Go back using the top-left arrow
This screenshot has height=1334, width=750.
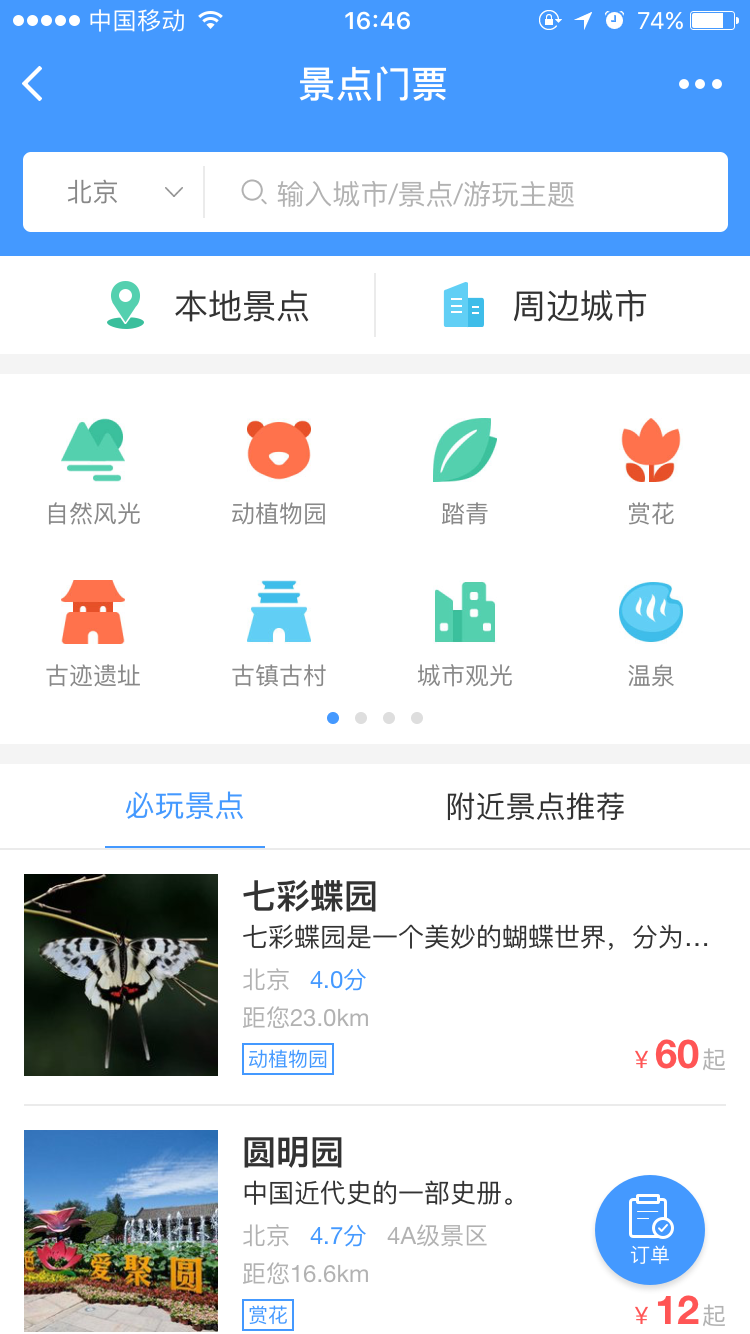pos(33,84)
